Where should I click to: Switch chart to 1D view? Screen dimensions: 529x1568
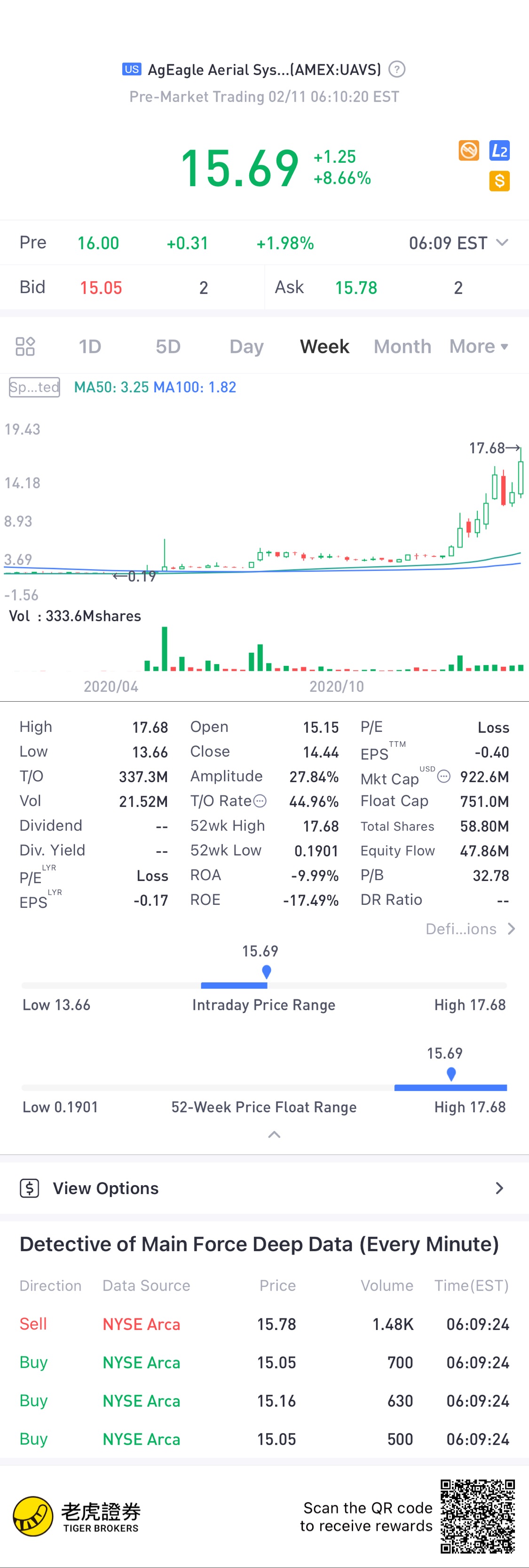(89, 346)
